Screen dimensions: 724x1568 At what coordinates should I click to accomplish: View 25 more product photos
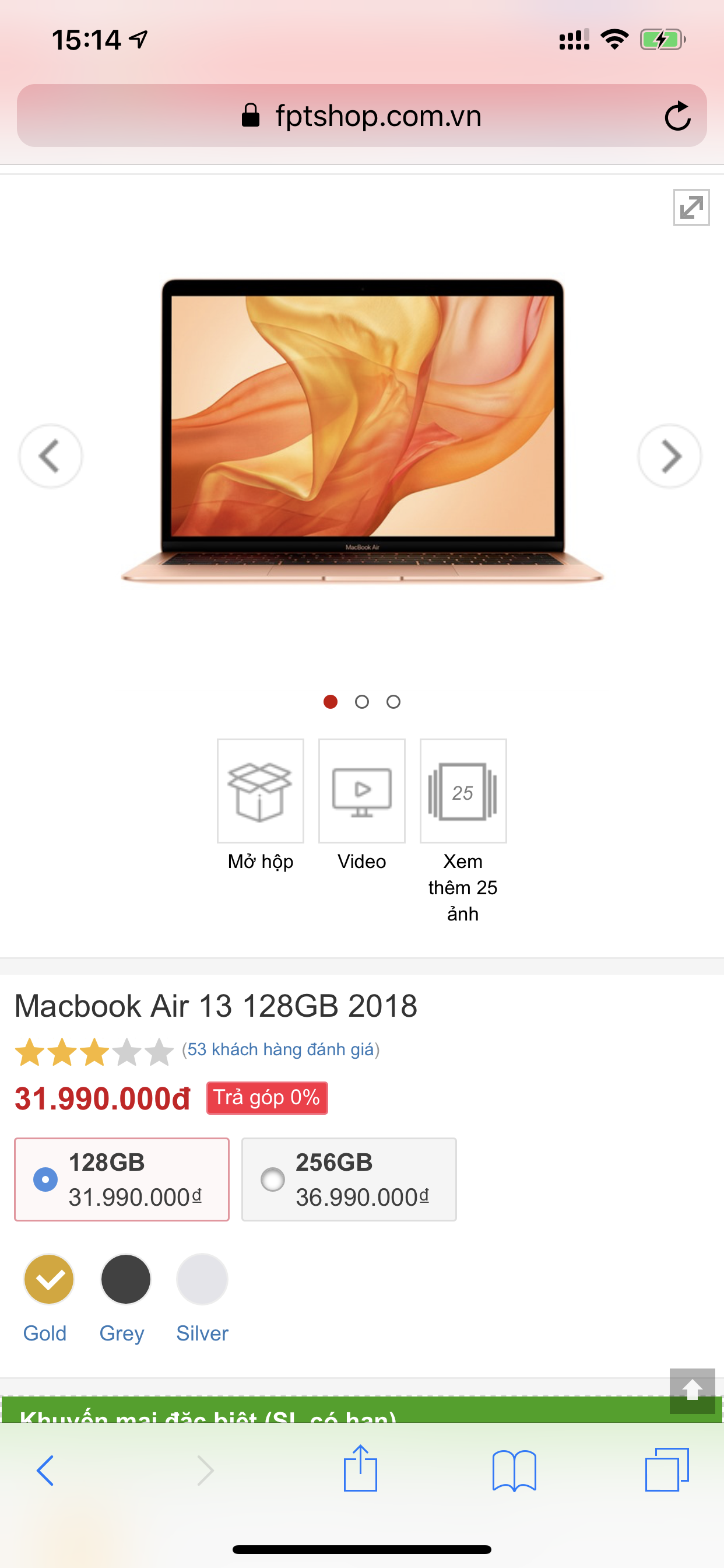pyautogui.click(x=463, y=792)
